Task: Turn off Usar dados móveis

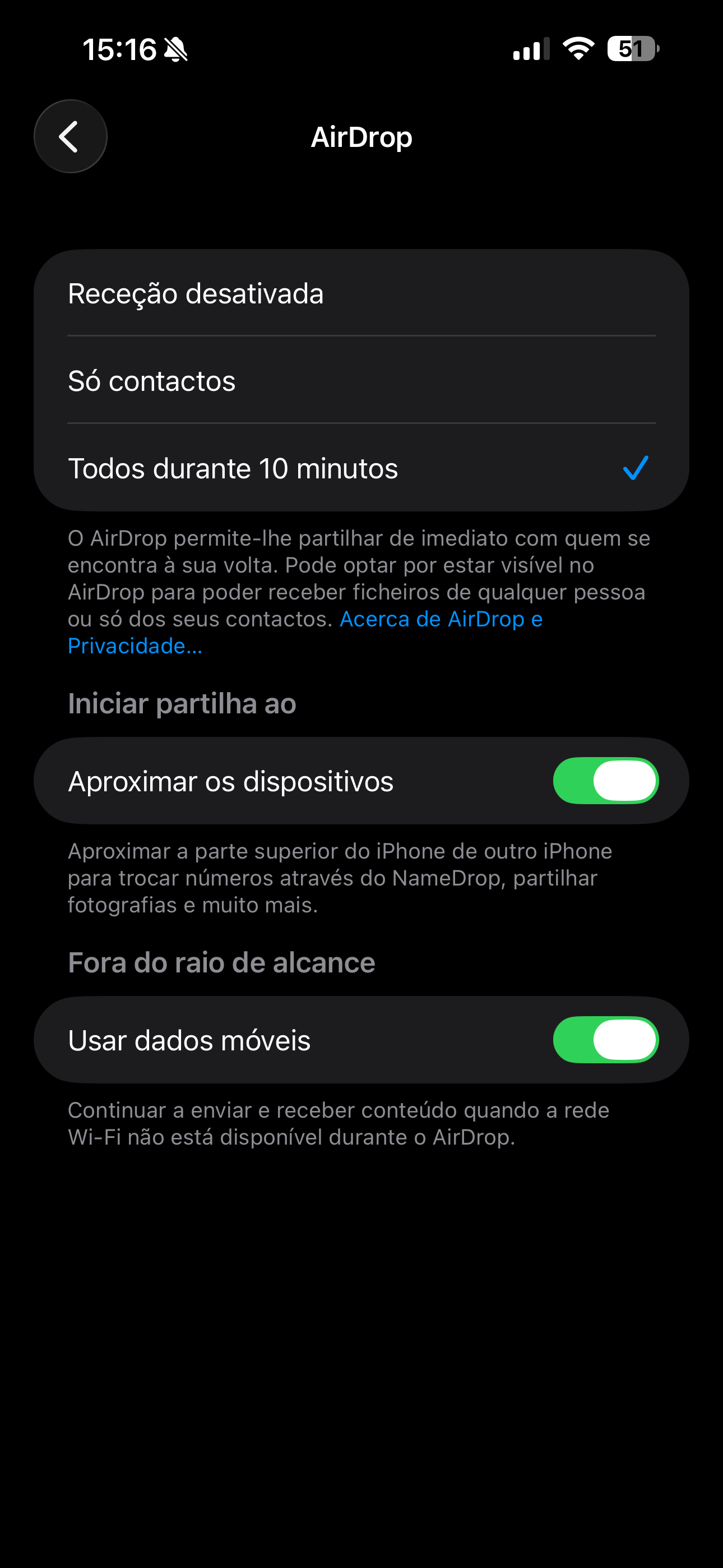Action: (x=605, y=1040)
